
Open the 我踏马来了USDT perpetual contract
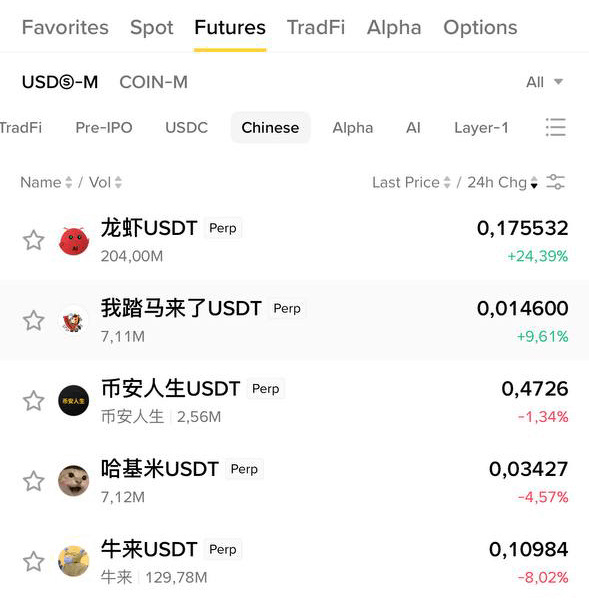pyautogui.click(x=294, y=320)
